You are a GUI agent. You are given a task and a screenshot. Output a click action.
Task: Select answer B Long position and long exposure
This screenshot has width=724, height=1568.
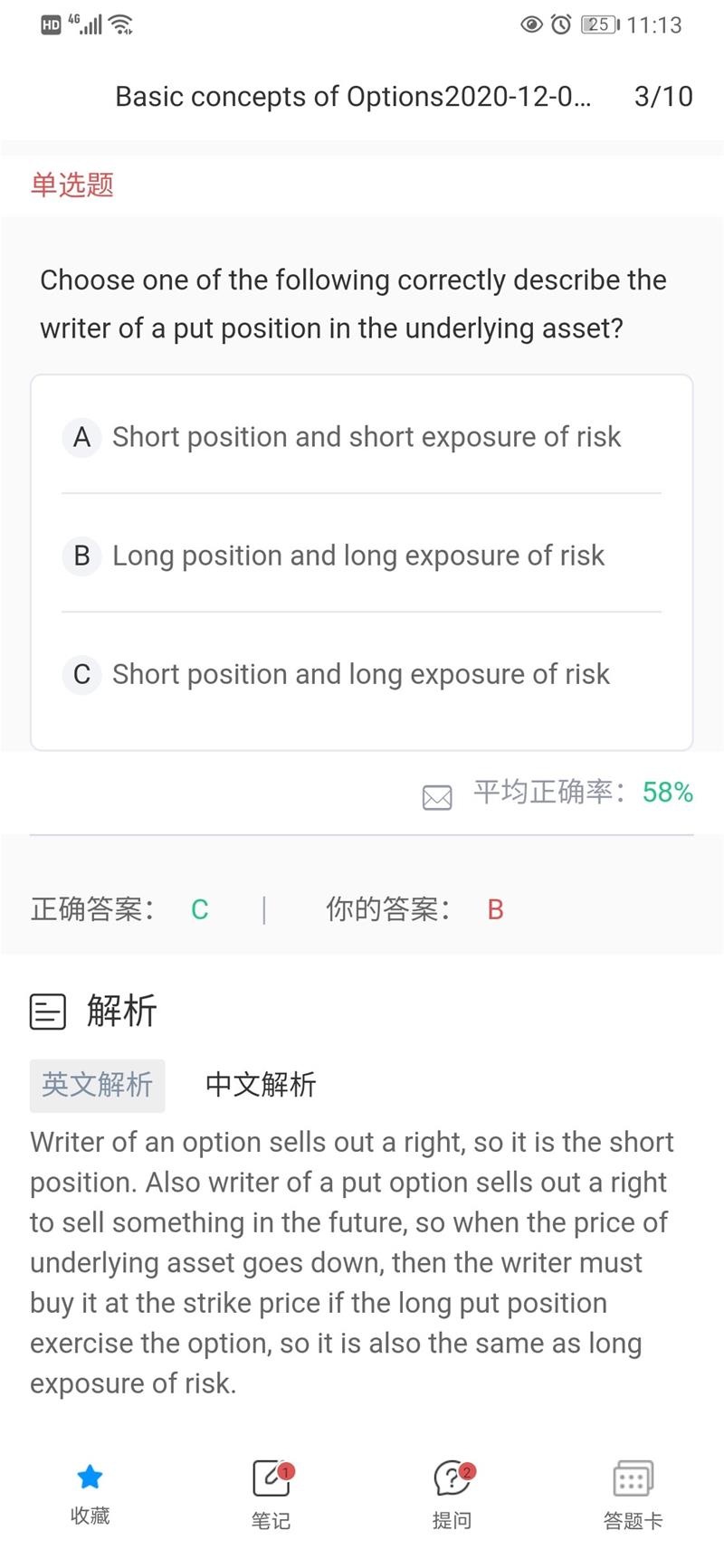pos(361,555)
